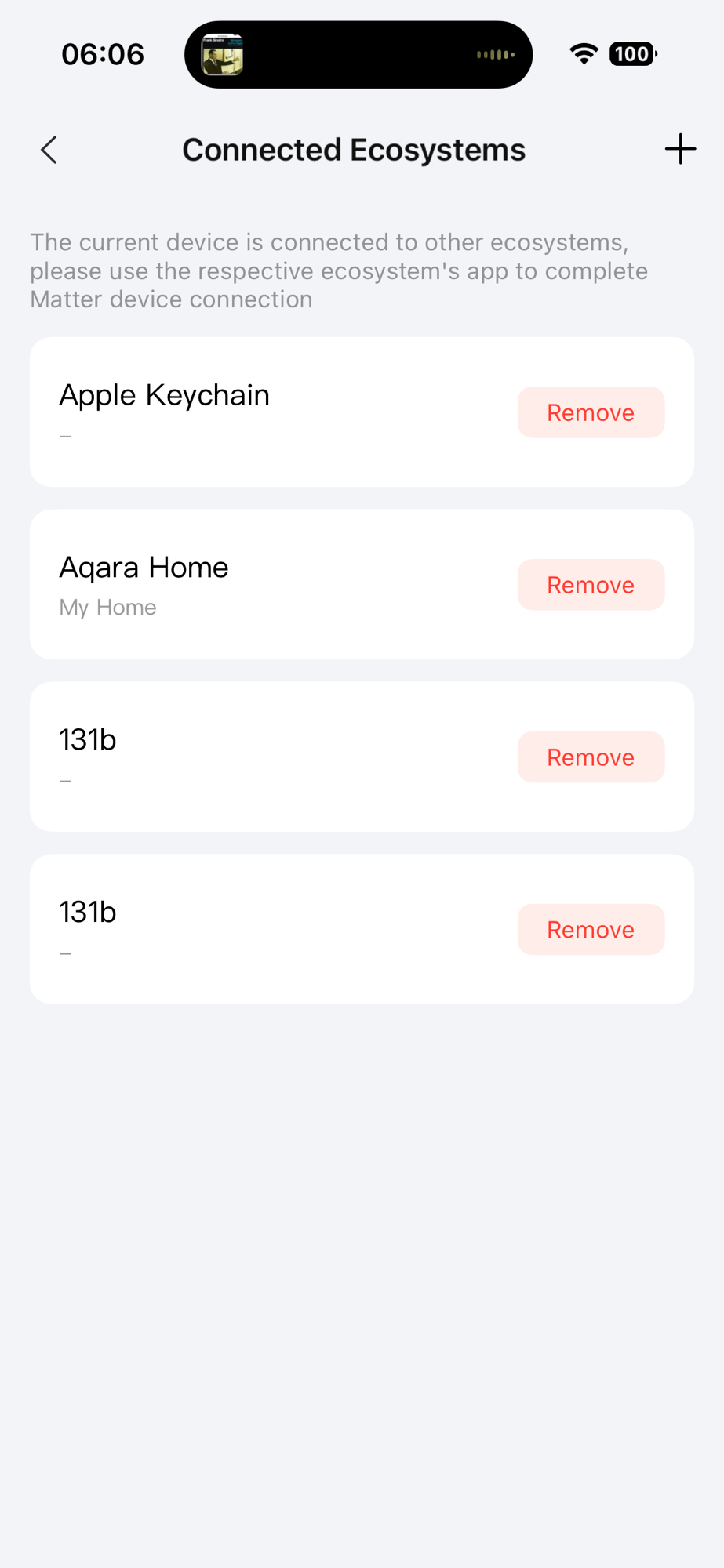Tap the Connected Ecosystems title
724x1568 pixels.
click(354, 150)
